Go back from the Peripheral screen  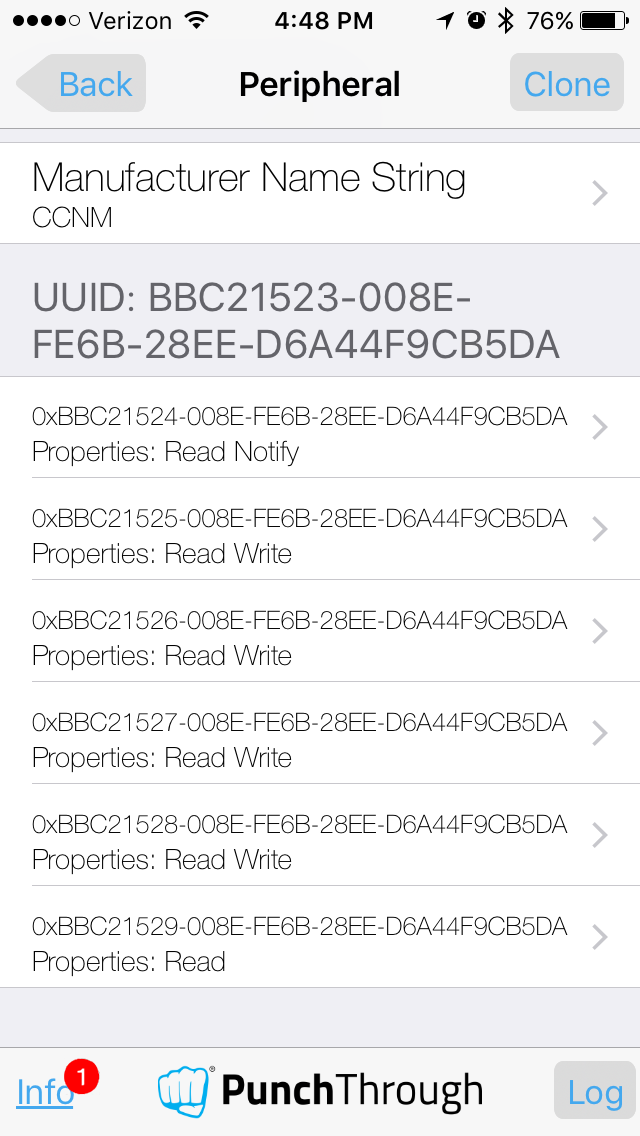click(x=81, y=83)
